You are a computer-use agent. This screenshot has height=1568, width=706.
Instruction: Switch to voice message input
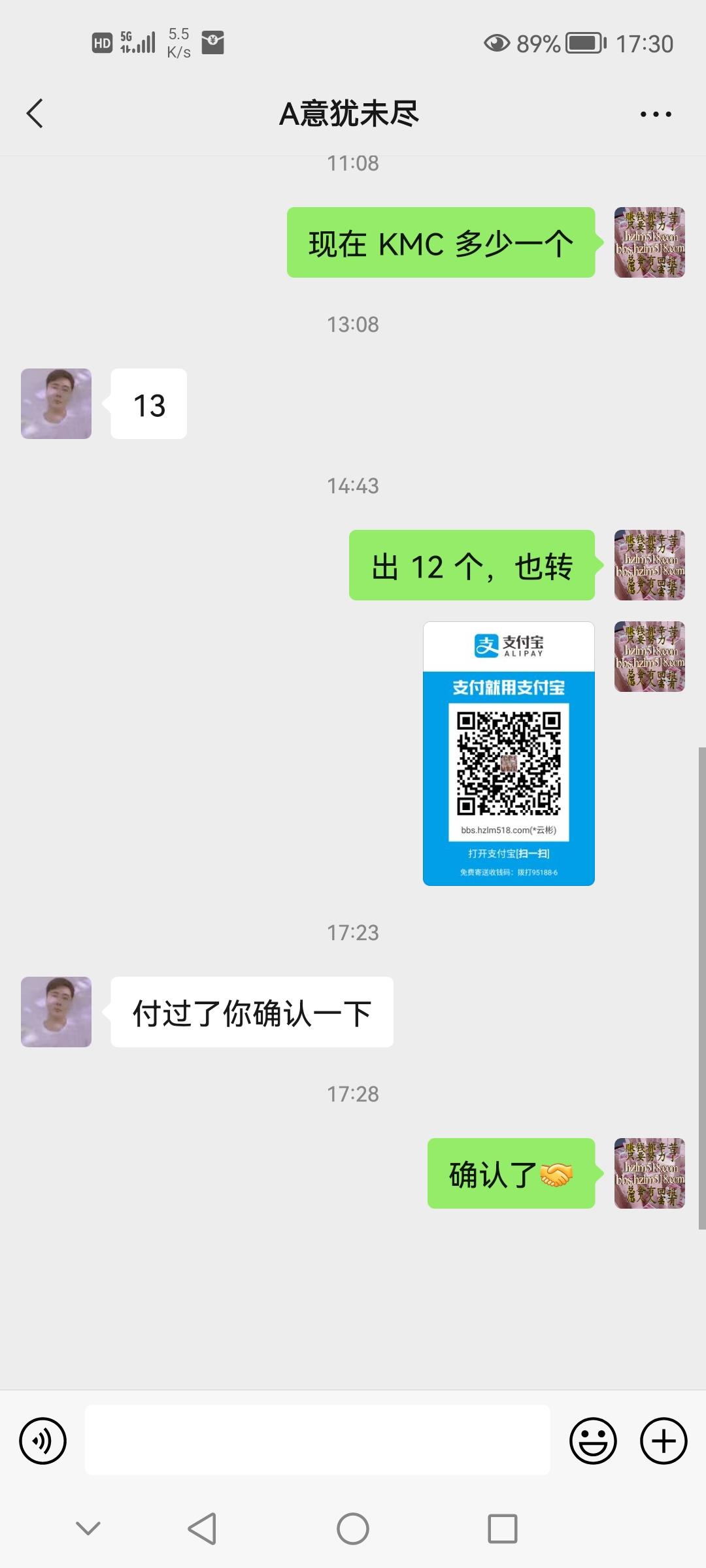pos(43,1441)
